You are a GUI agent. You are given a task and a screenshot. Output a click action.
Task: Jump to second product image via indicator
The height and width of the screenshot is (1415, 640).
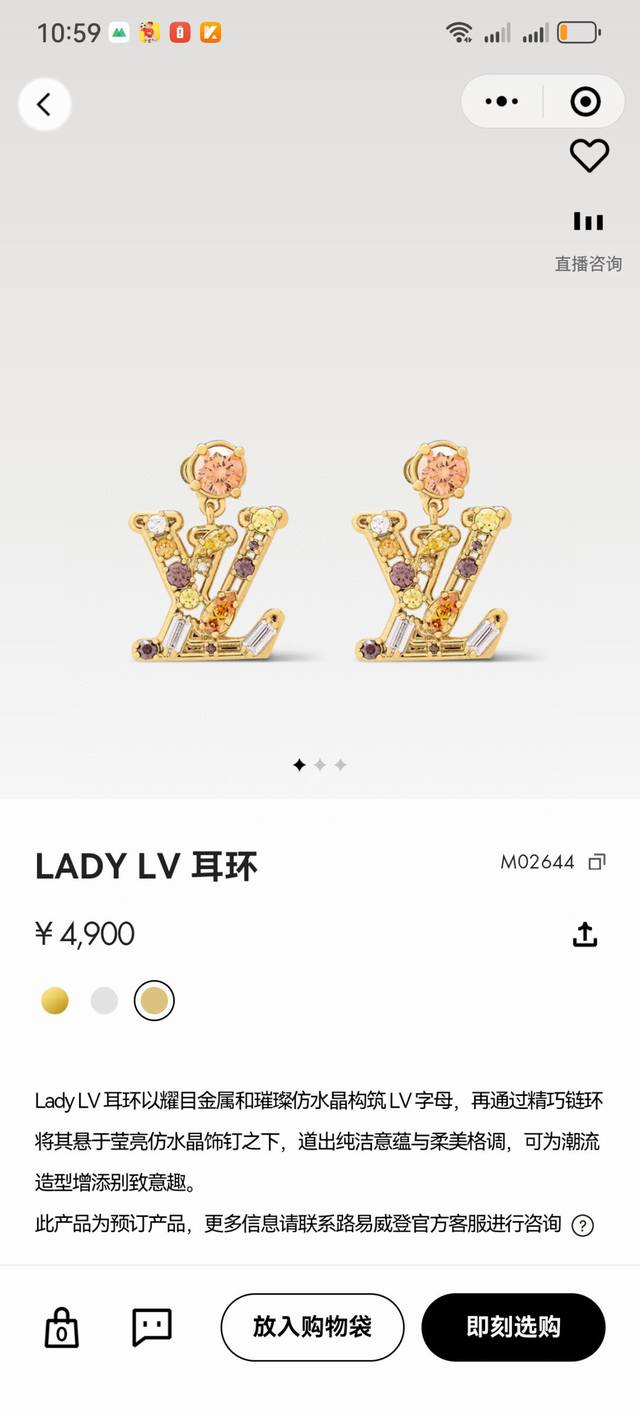point(320,765)
